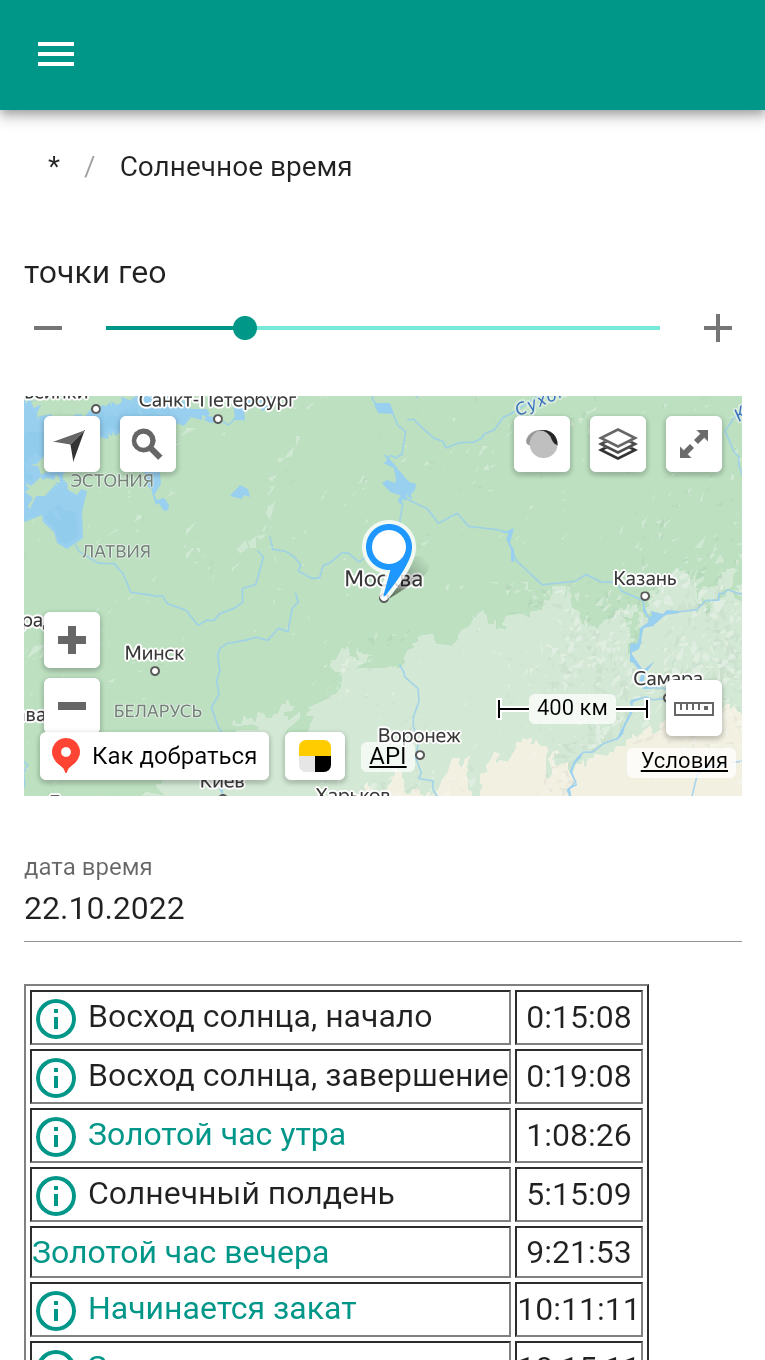The width and height of the screenshot is (765, 1360).
Task: Show info for Восход солнца, начало
Action: [56, 1018]
